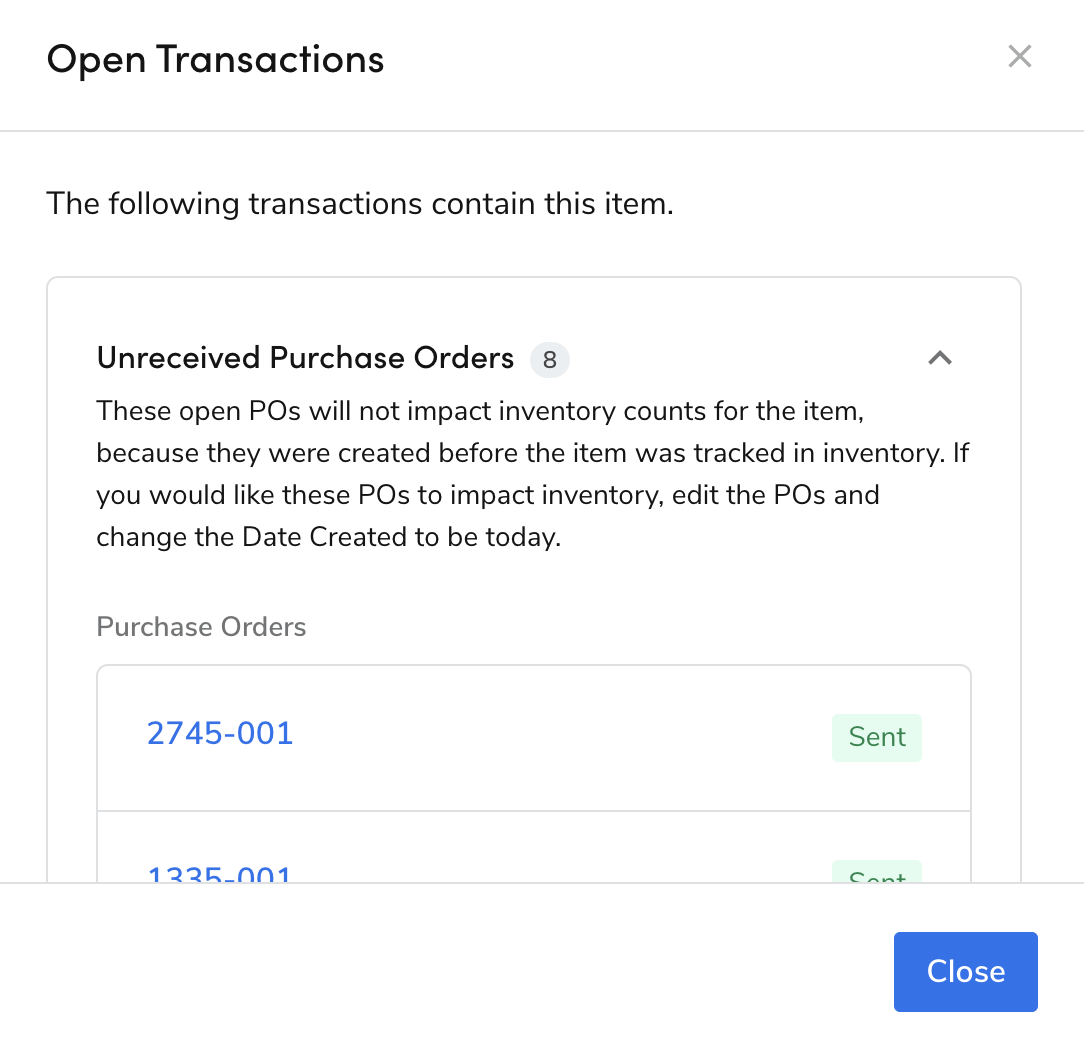Tap the blue Close button
1084x1040 pixels.
[x=965, y=971]
